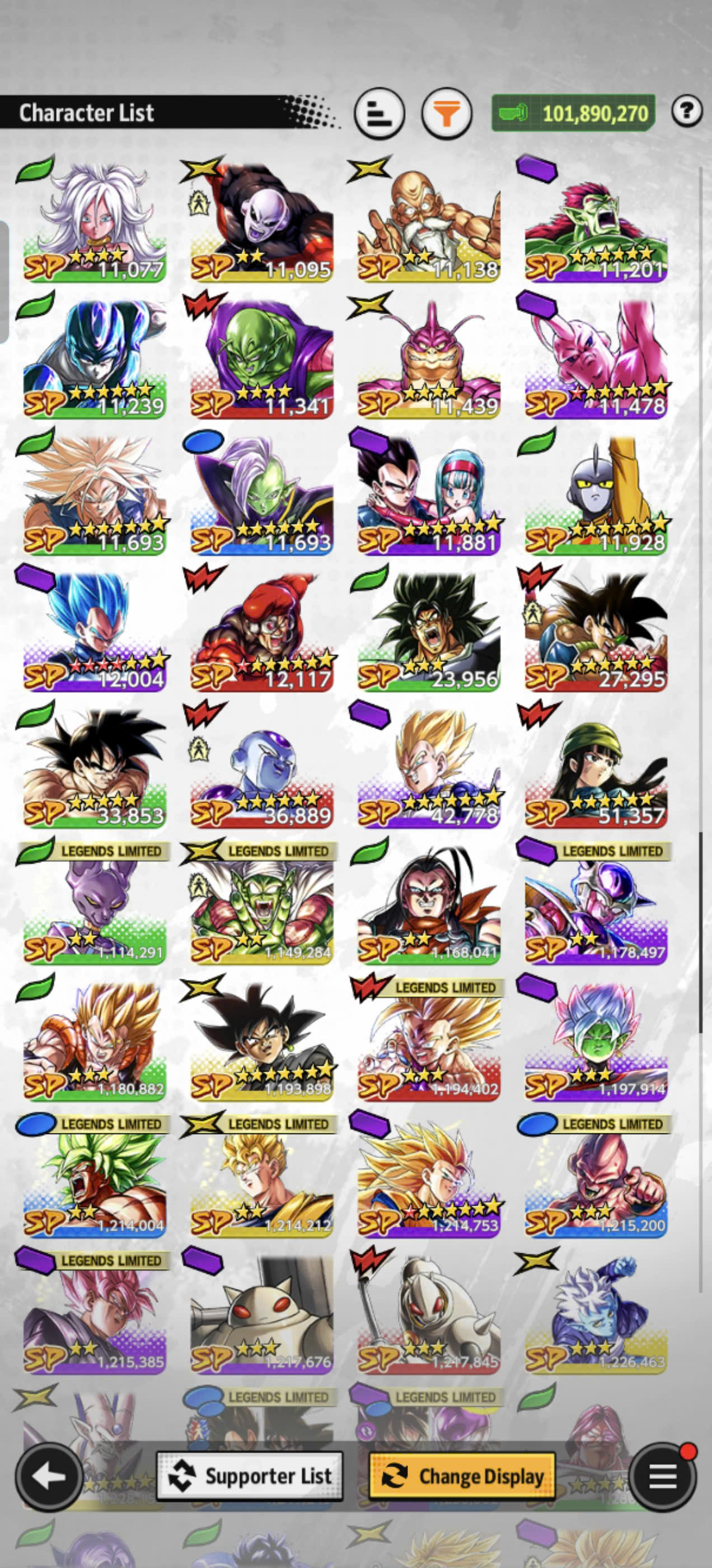The image size is (712, 1568).
Task: Open the hamburger menu with red dot
Action: click(x=663, y=1476)
